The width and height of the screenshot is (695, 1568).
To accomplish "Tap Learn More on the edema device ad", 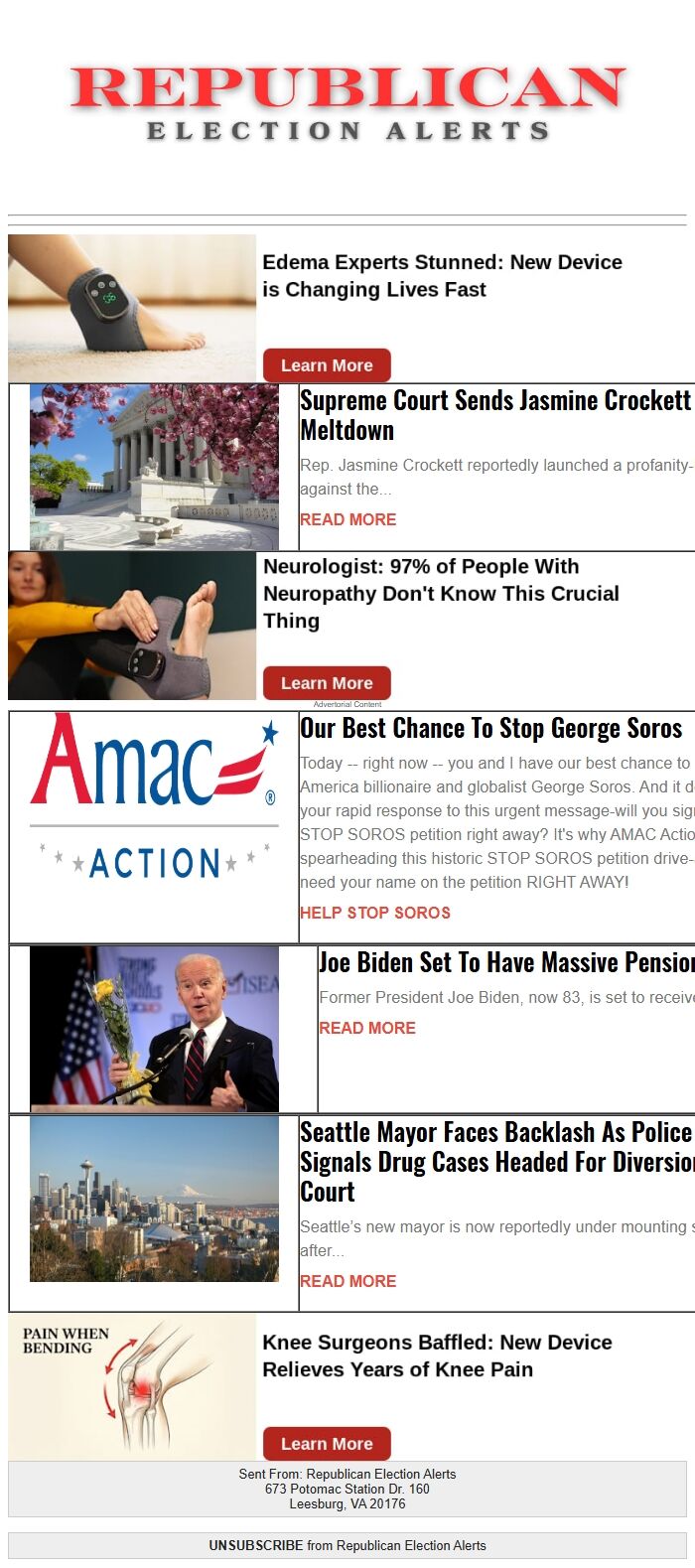I will 327,365.
